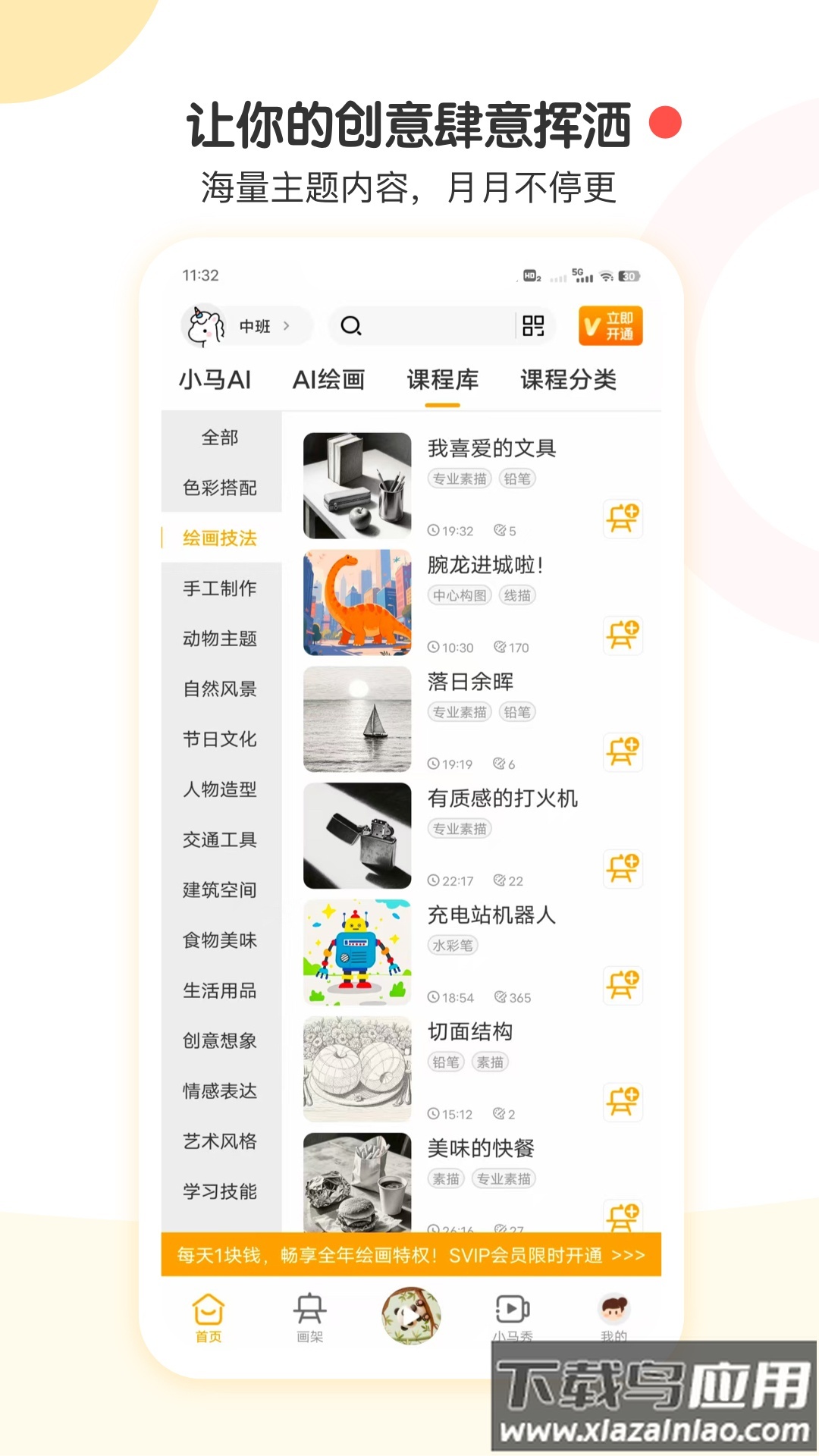Open the 课程分类 tab
The image size is (819, 1456).
[569, 379]
